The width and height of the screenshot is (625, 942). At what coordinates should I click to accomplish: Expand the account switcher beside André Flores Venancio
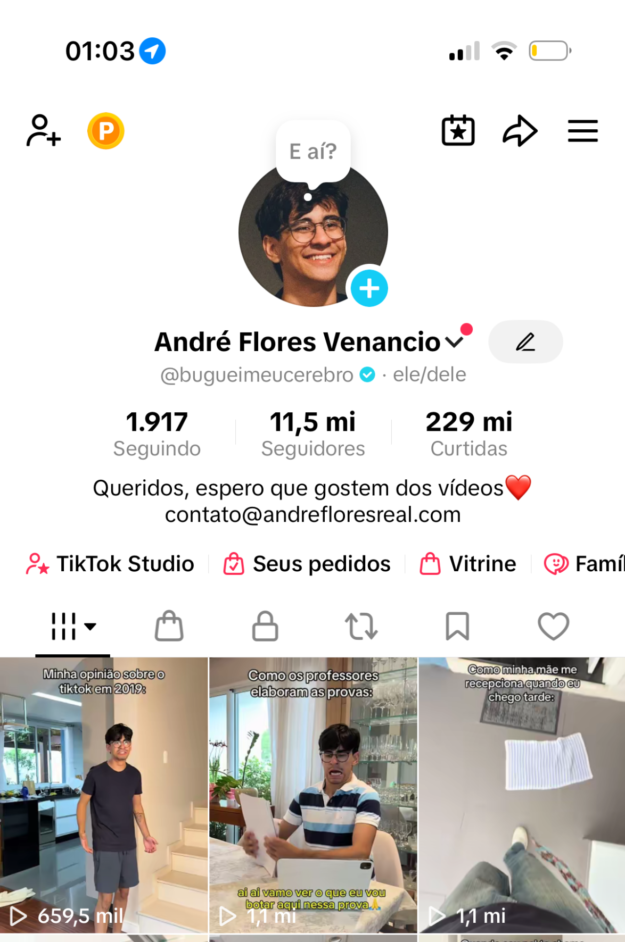tap(454, 343)
